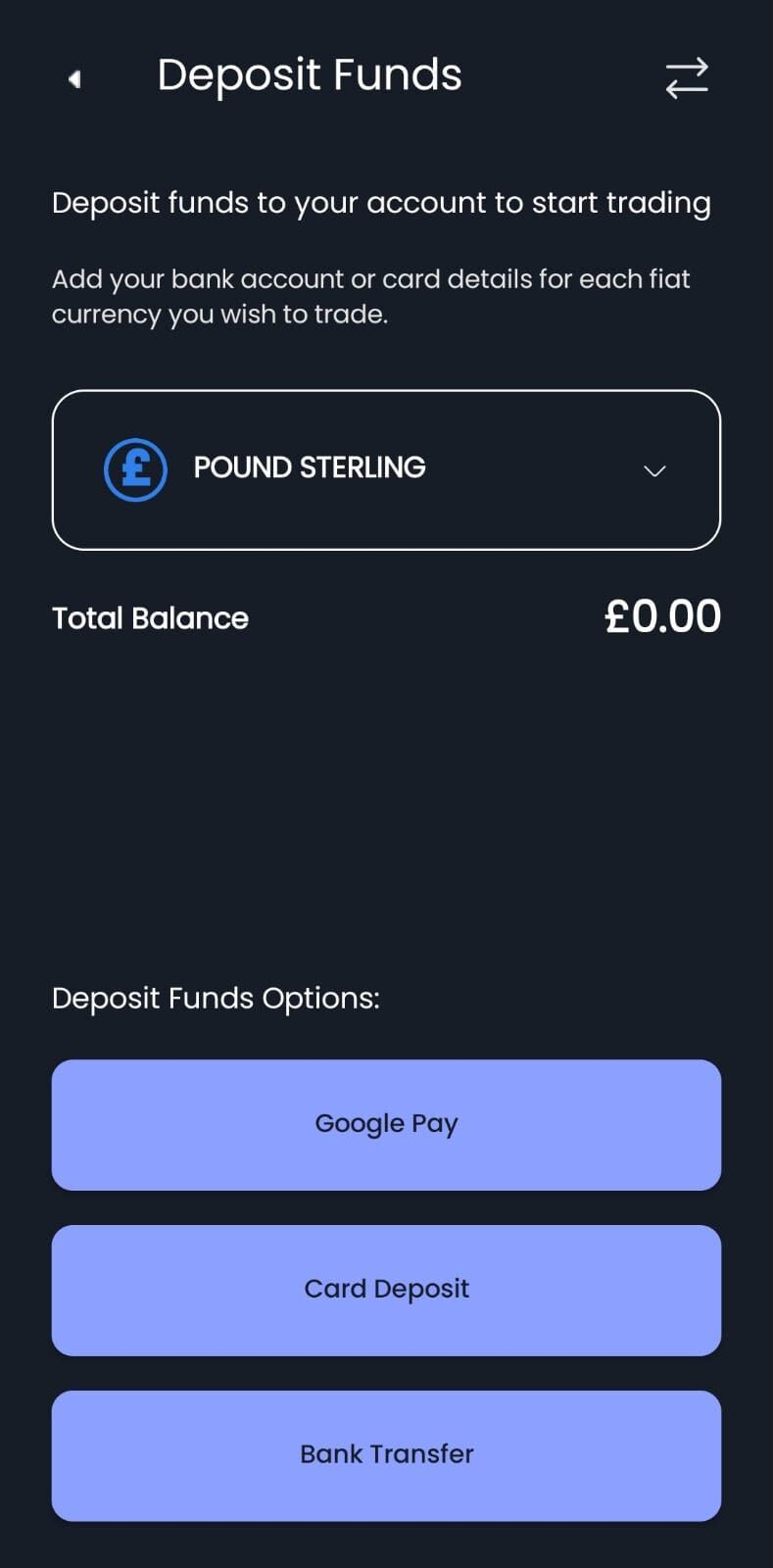Select the Google Pay deposit option

(x=386, y=1123)
